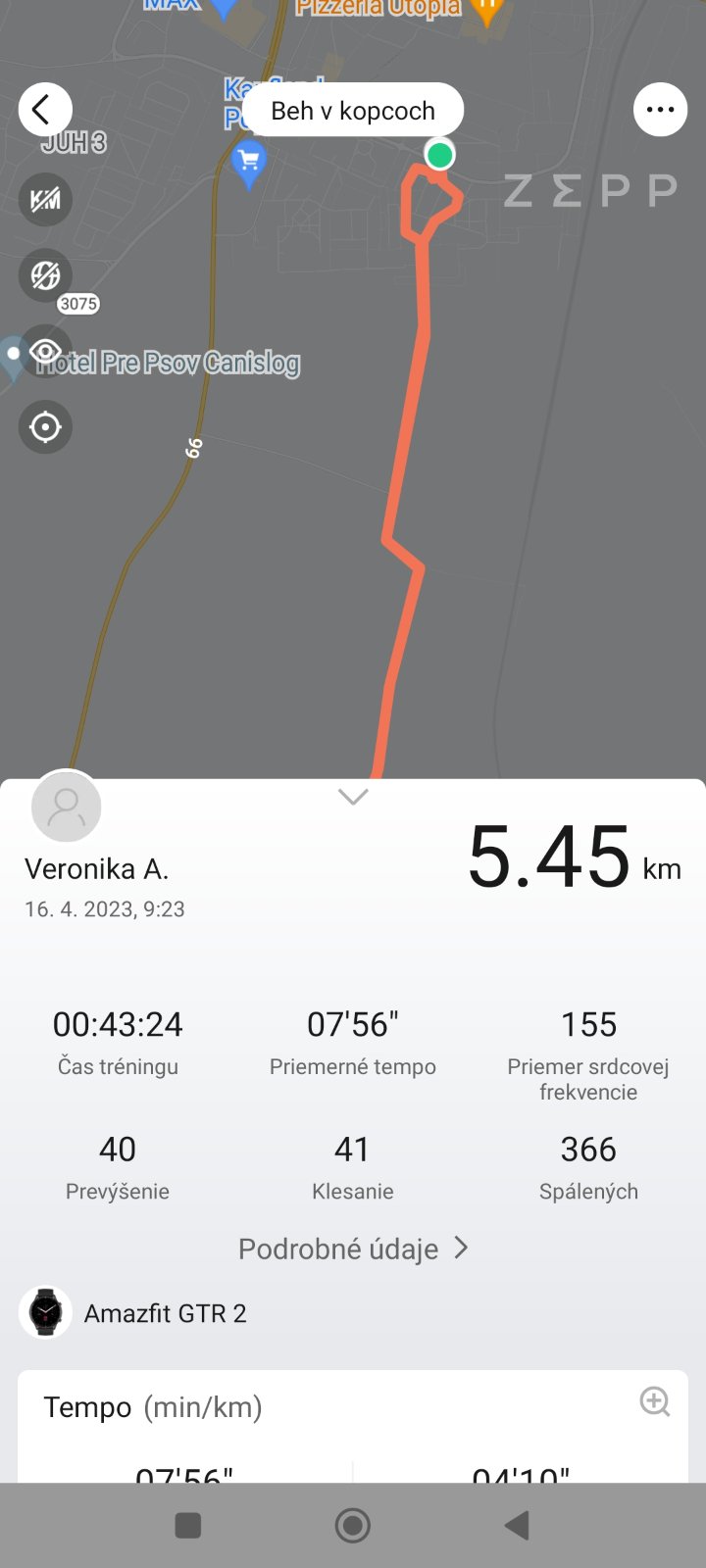Tap the system back button
Image resolution: width=706 pixels, height=1568 pixels.
click(x=517, y=1525)
